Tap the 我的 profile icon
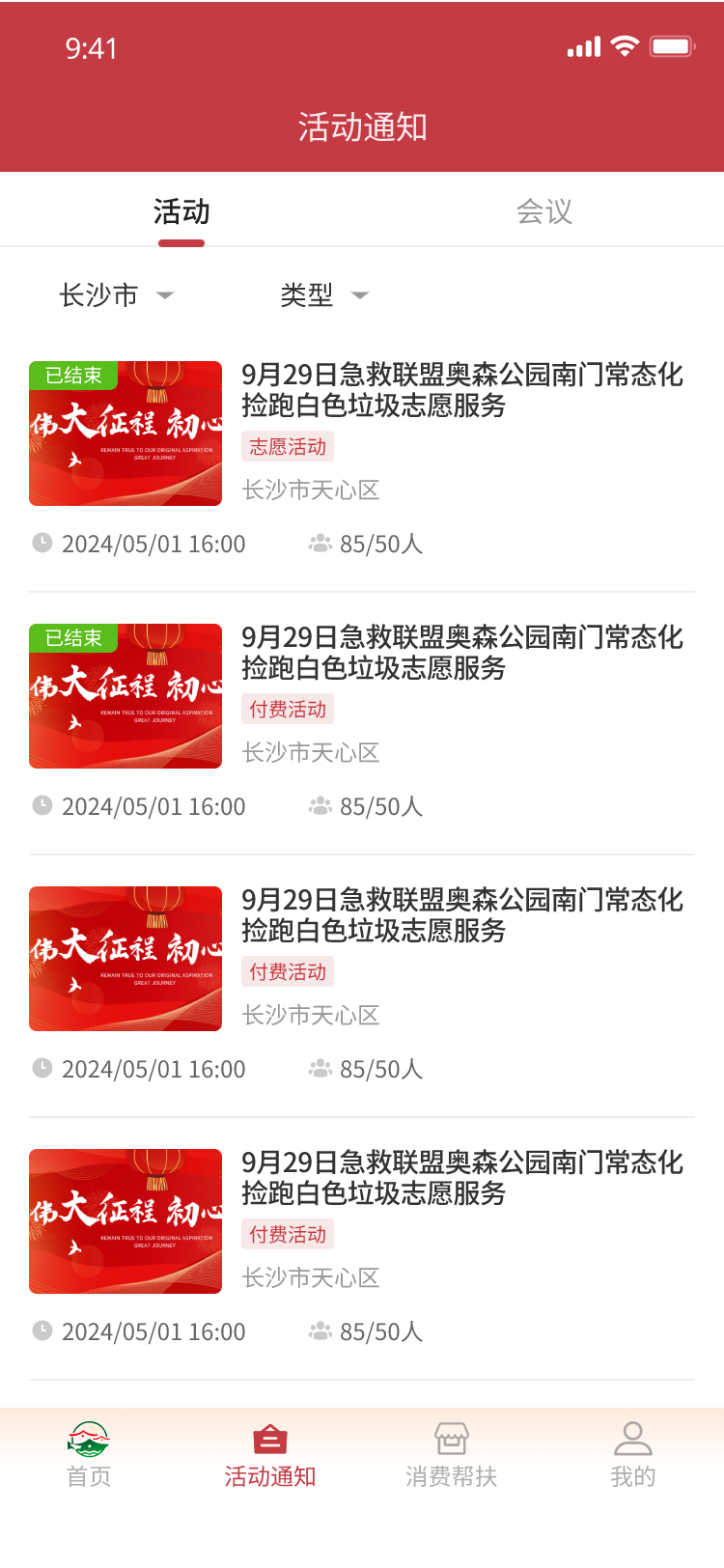The width and height of the screenshot is (724, 1568). (x=633, y=1438)
